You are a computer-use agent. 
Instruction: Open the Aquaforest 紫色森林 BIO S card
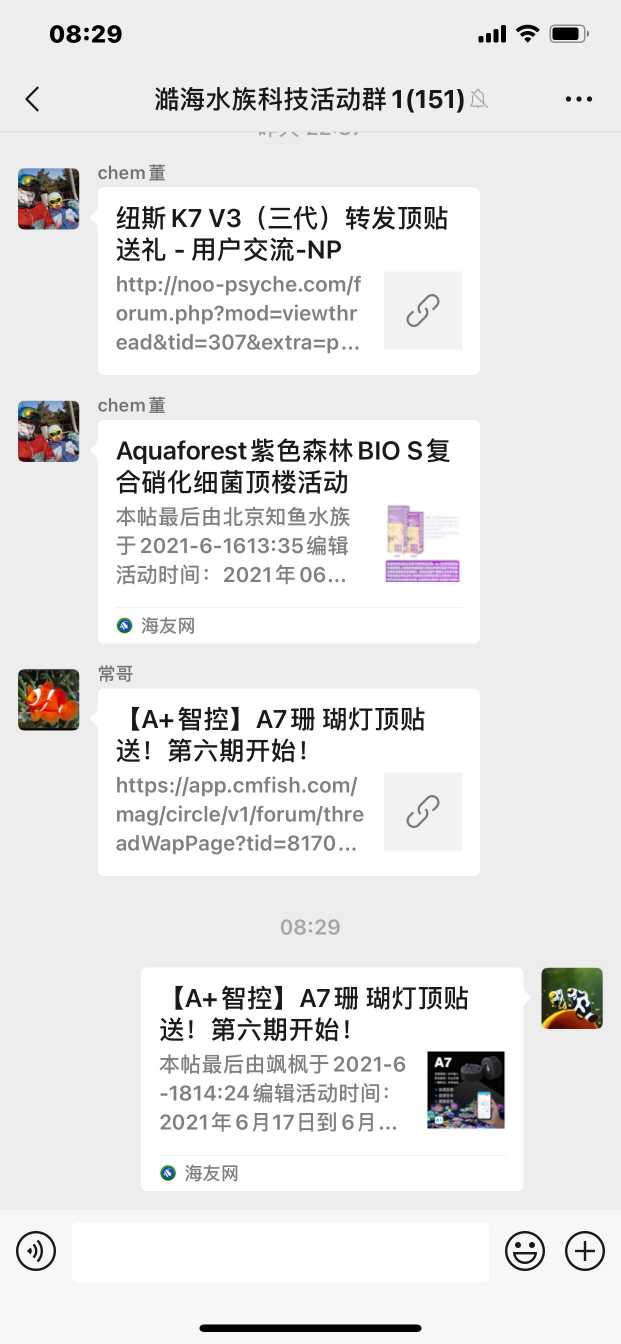288,531
